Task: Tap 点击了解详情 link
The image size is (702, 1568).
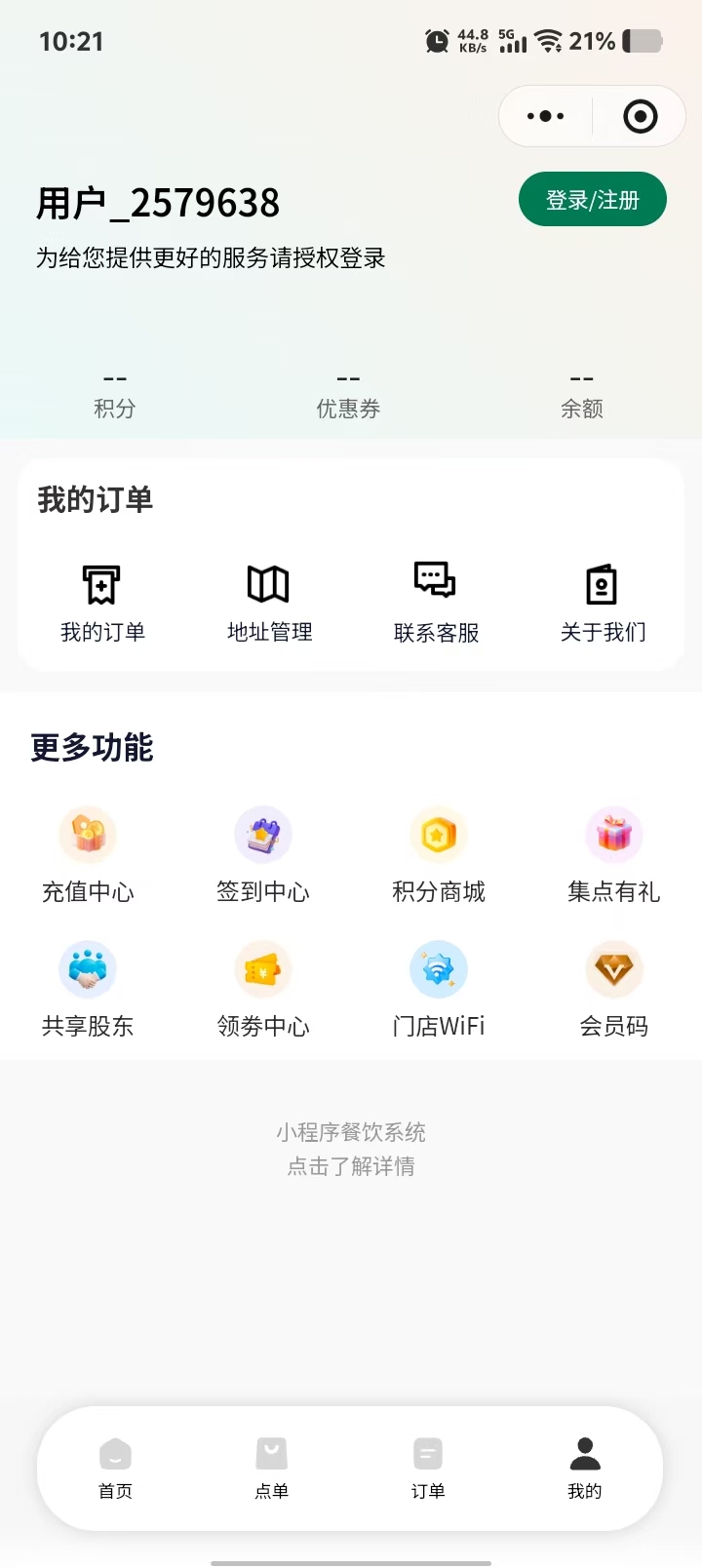Action: 351,1166
